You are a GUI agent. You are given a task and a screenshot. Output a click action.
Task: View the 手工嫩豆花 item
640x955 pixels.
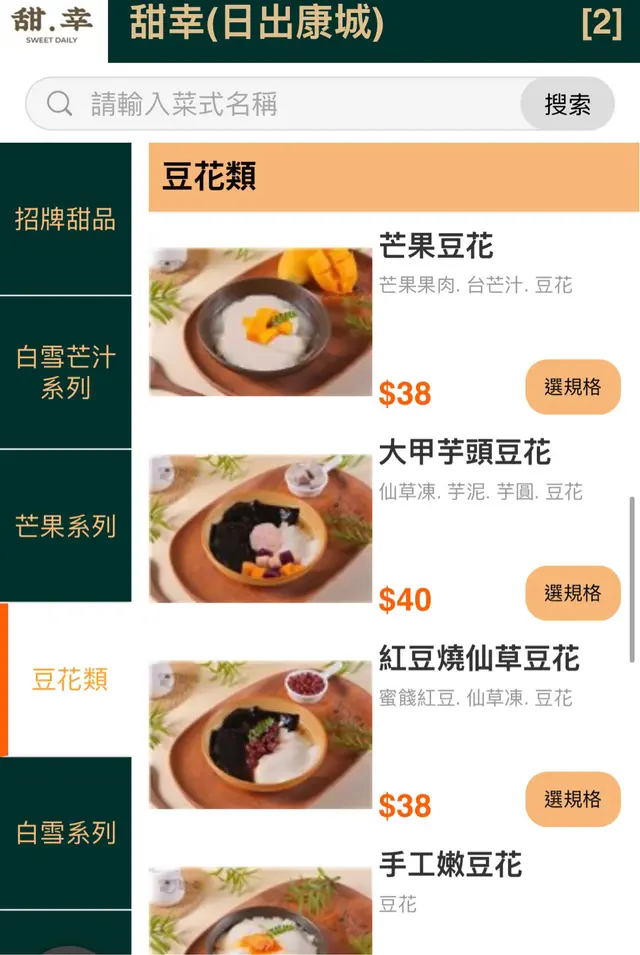(450, 865)
